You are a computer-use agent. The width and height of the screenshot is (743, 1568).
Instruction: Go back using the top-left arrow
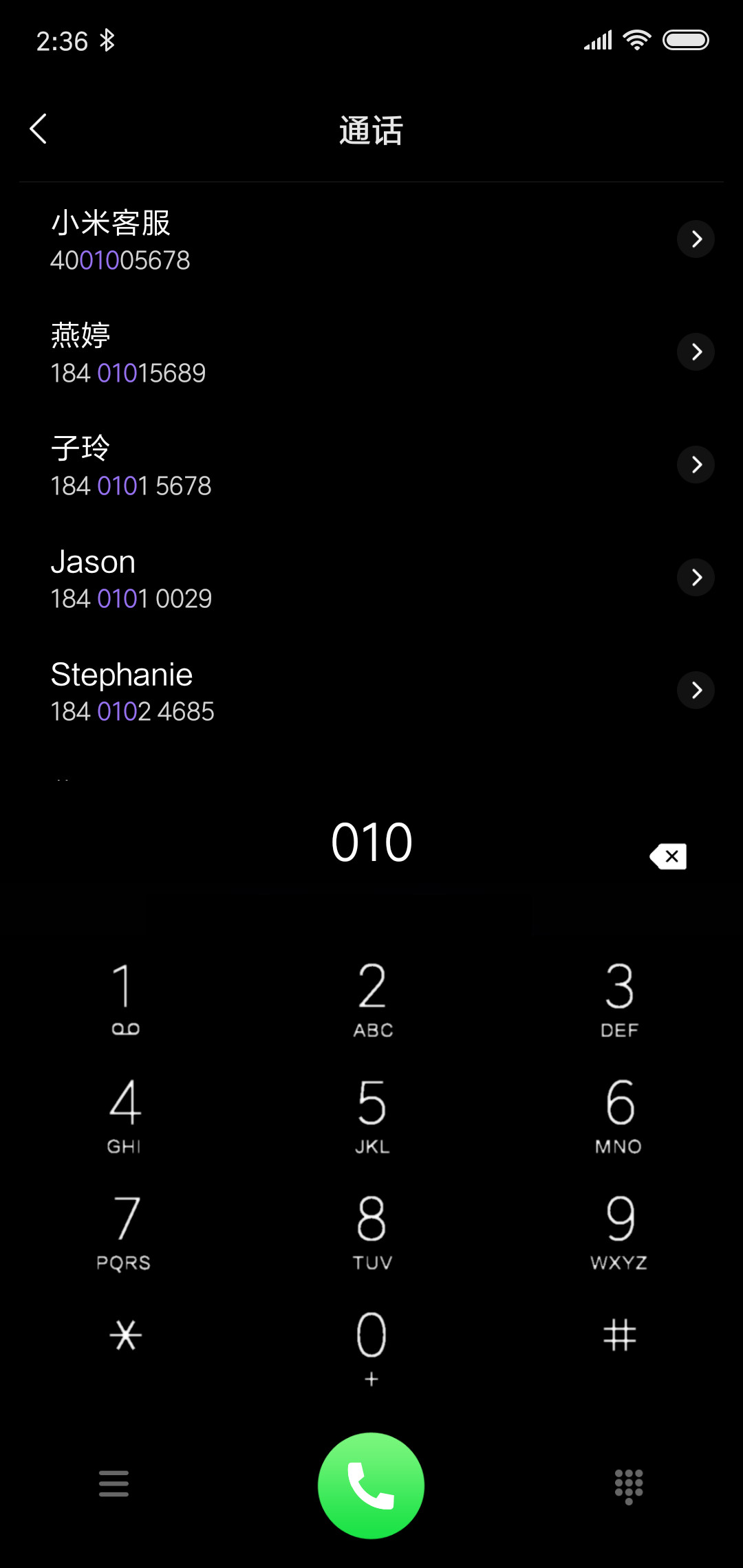pos(39,129)
